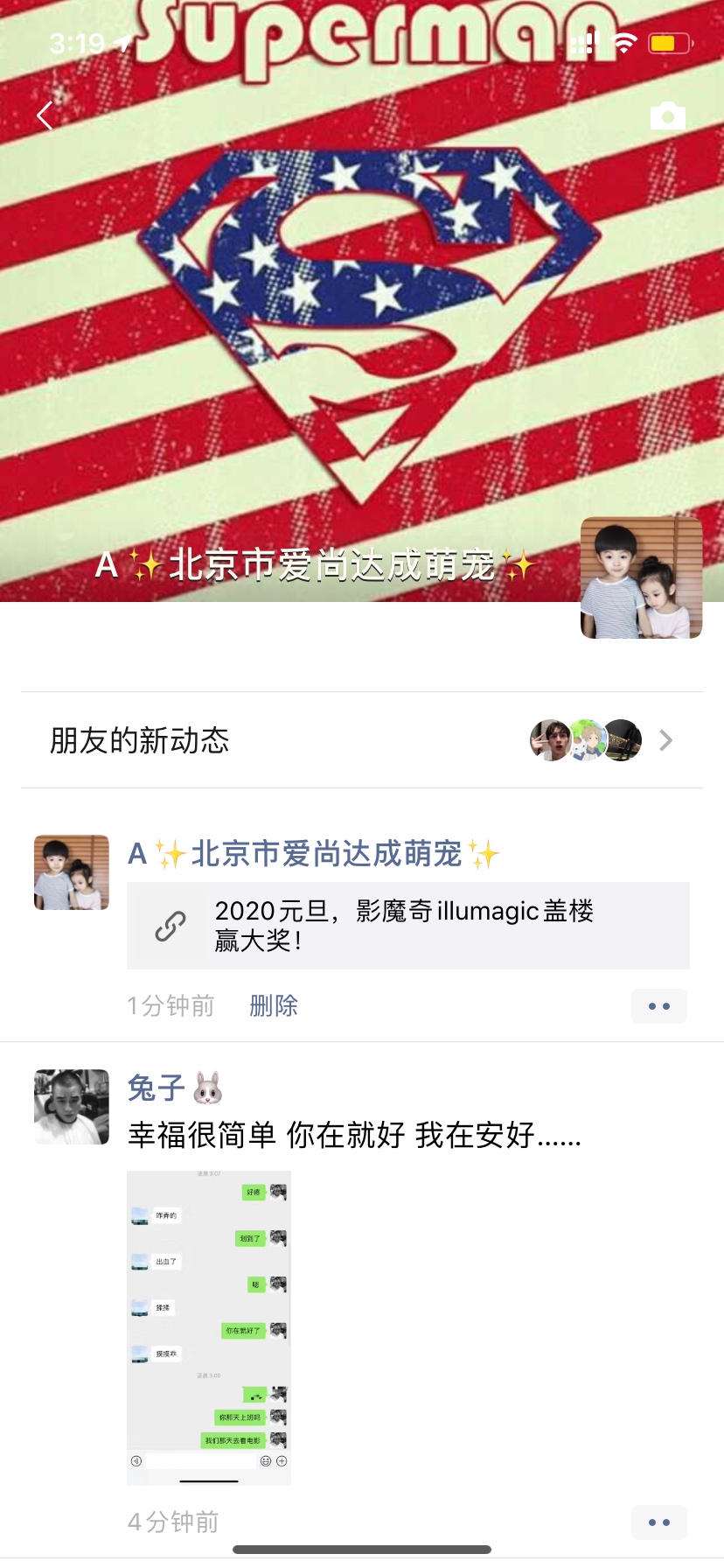
Task: Open 朋友的新动态 notifications row
Action: click(362, 740)
